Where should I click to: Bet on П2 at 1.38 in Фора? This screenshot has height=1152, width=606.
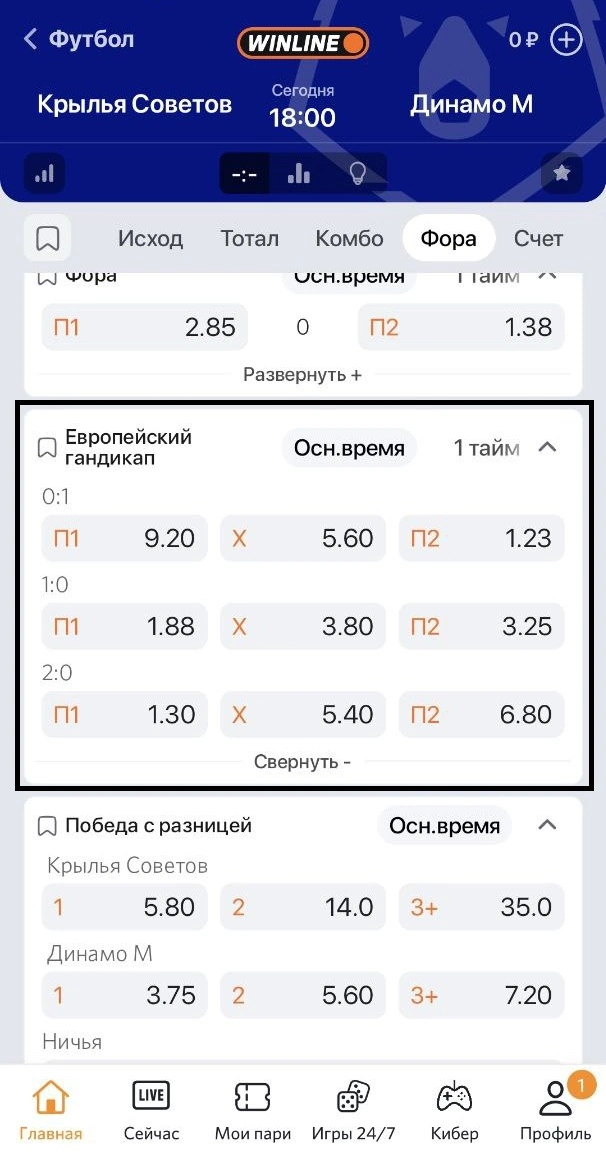tap(460, 327)
